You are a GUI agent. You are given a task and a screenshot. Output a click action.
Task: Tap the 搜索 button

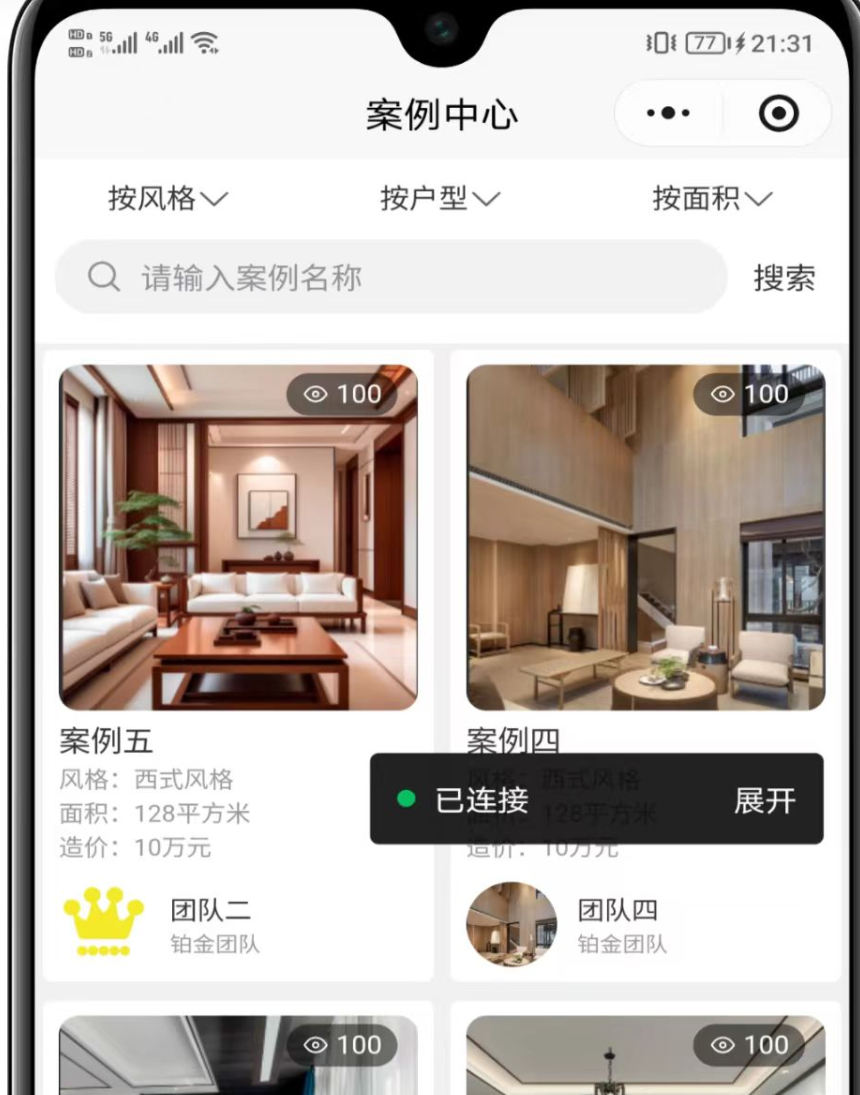784,278
